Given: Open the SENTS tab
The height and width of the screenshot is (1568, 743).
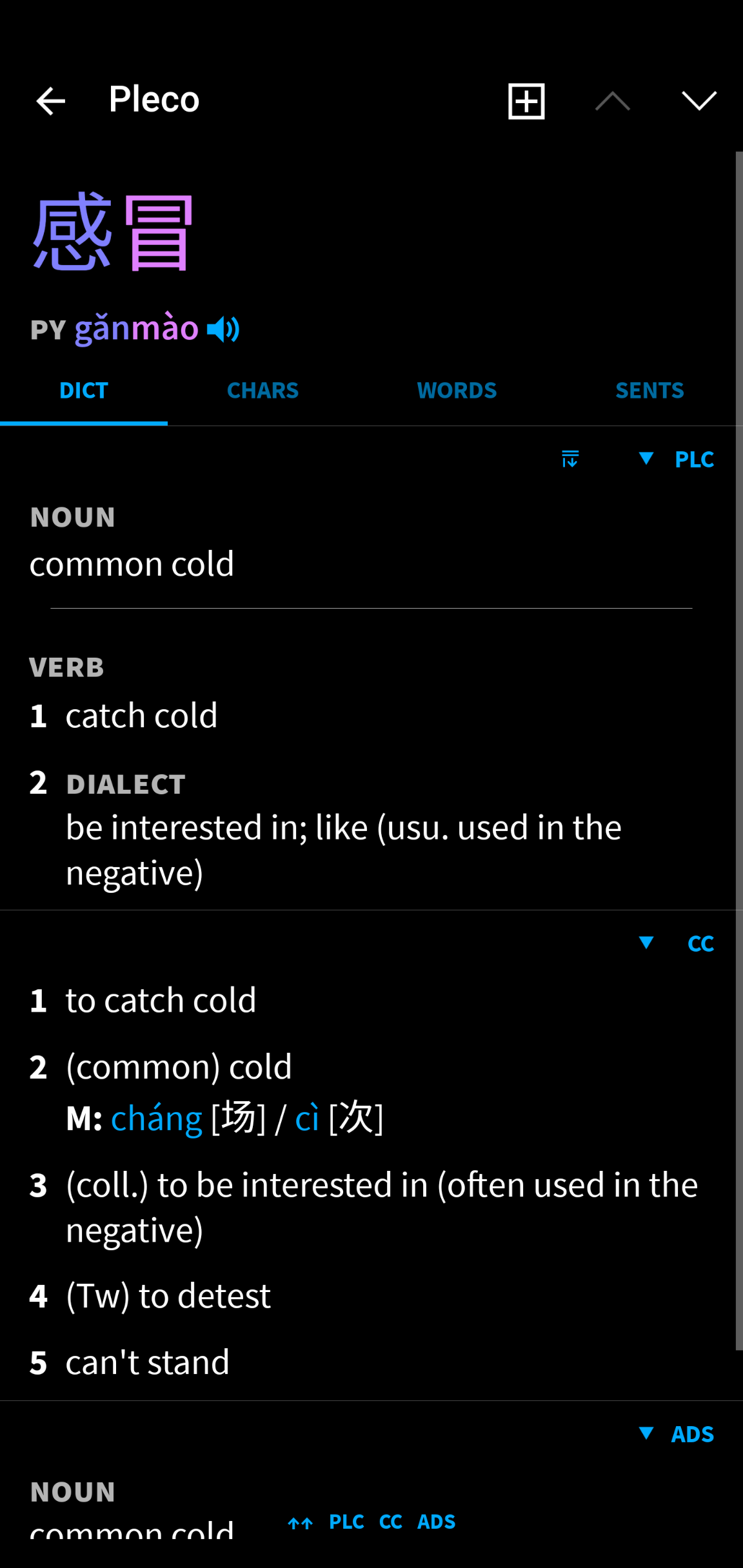Looking at the screenshot, I should [649, 391].
